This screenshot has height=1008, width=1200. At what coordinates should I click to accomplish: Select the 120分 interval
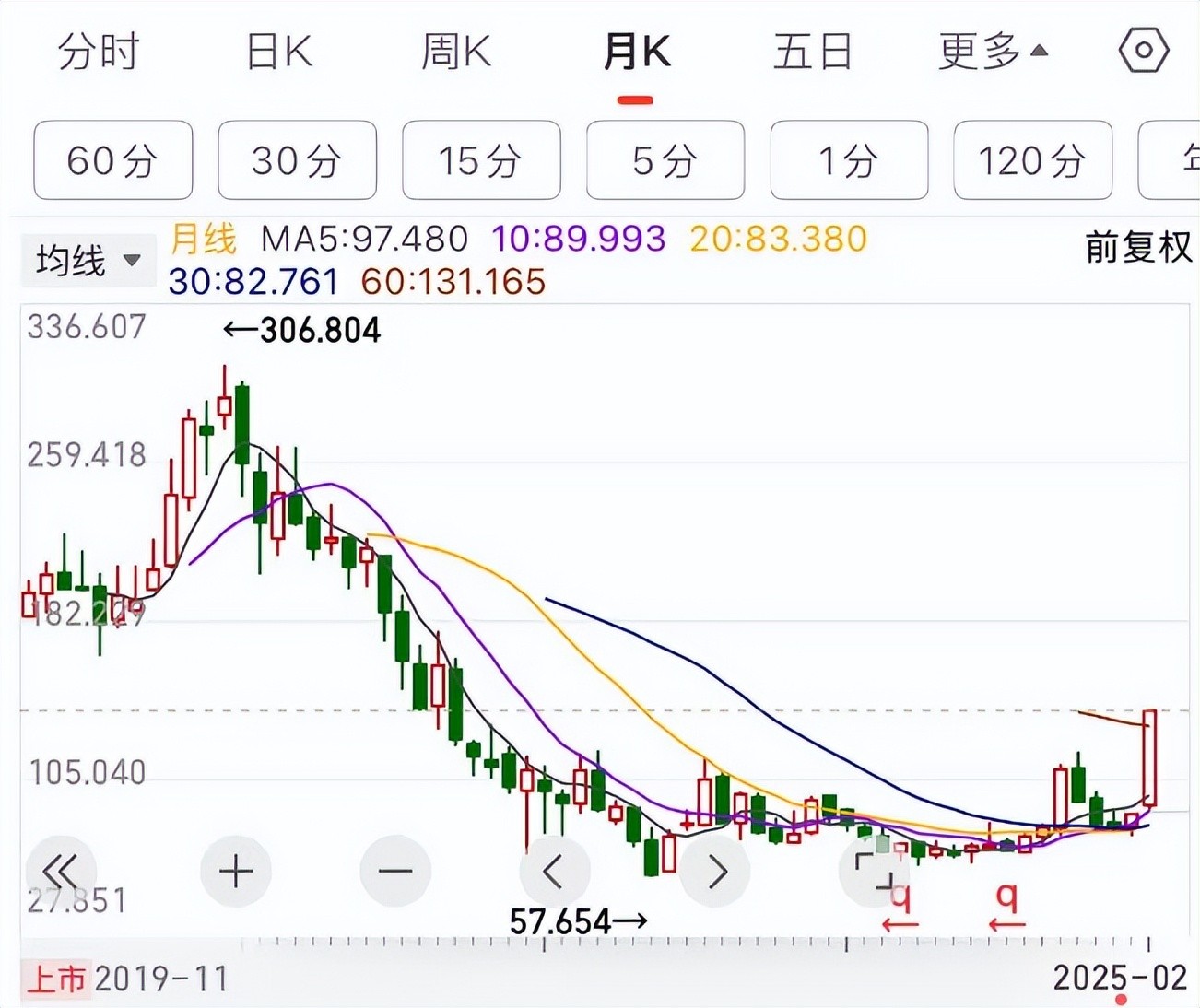(1032, 160)
